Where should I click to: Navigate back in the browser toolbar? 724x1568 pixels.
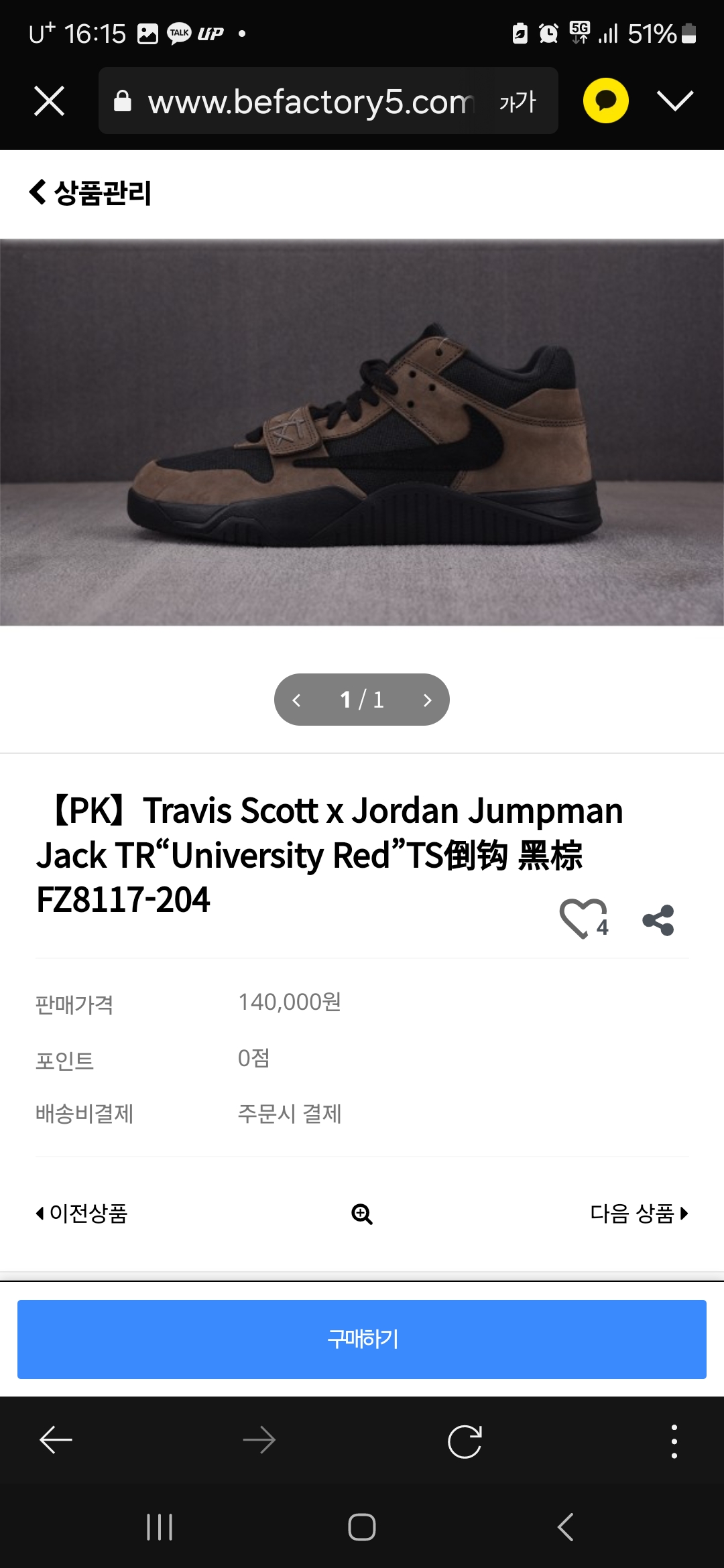pos(56,1440)
